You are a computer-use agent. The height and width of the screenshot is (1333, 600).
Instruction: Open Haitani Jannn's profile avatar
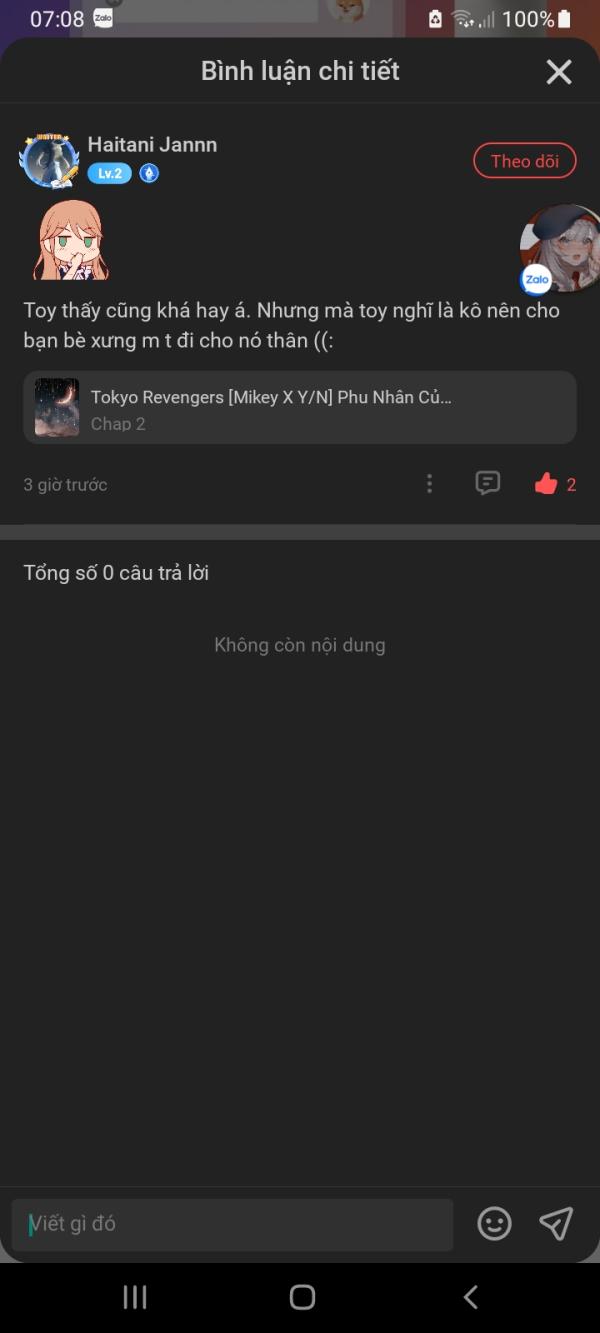49,160
